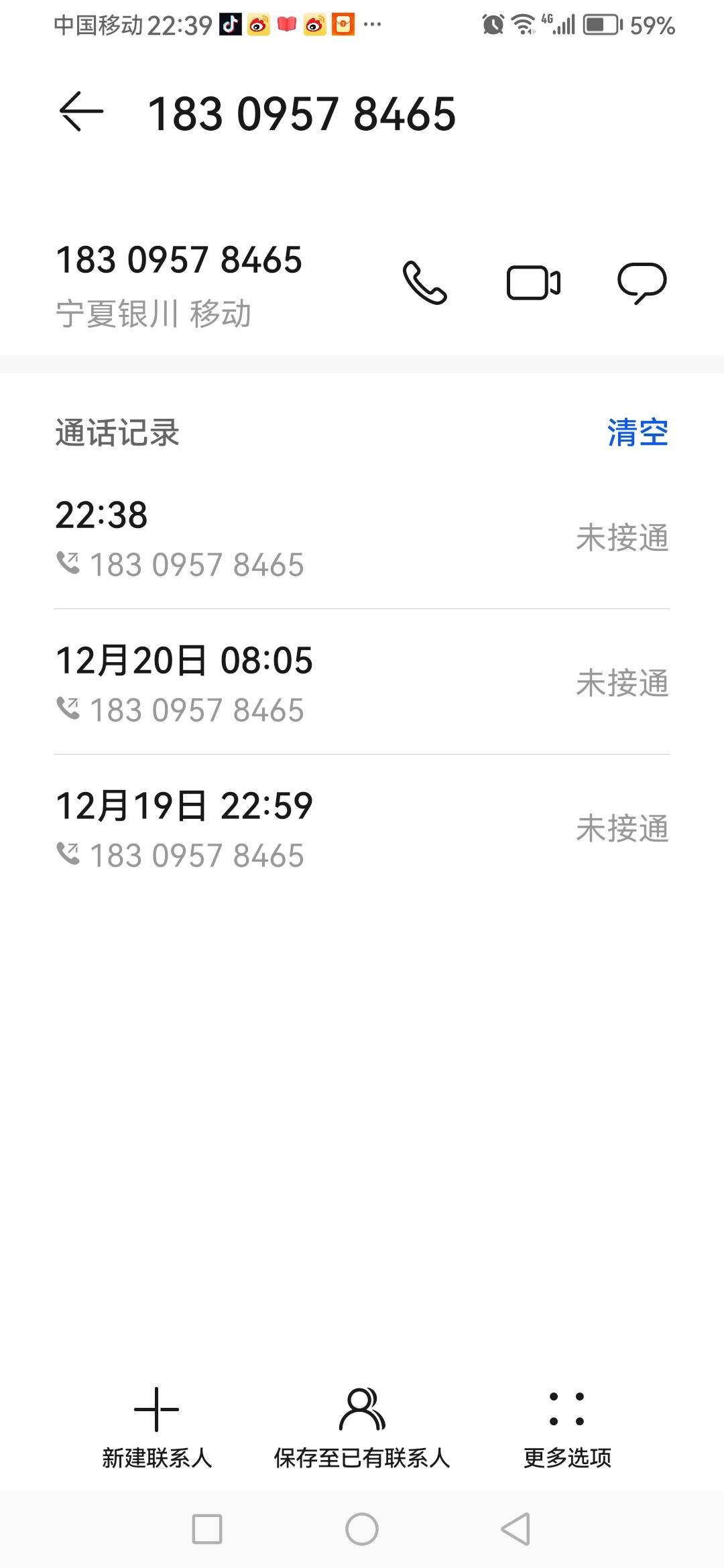The height and width of the screenshot is (1568, 724).
Task: Clear call history with 清空
Action: [x=638, y=432]
